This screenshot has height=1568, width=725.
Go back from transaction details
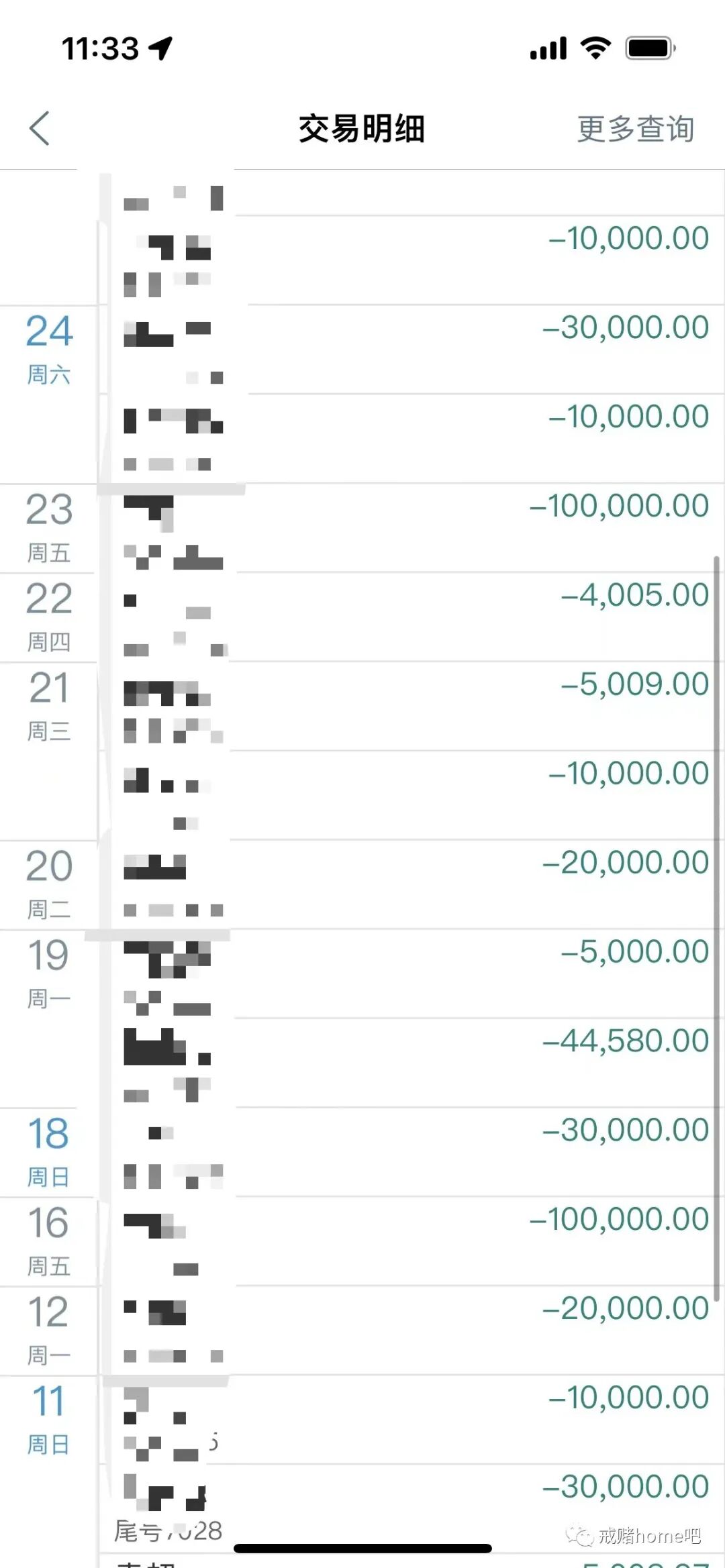(x=40, y=128)
